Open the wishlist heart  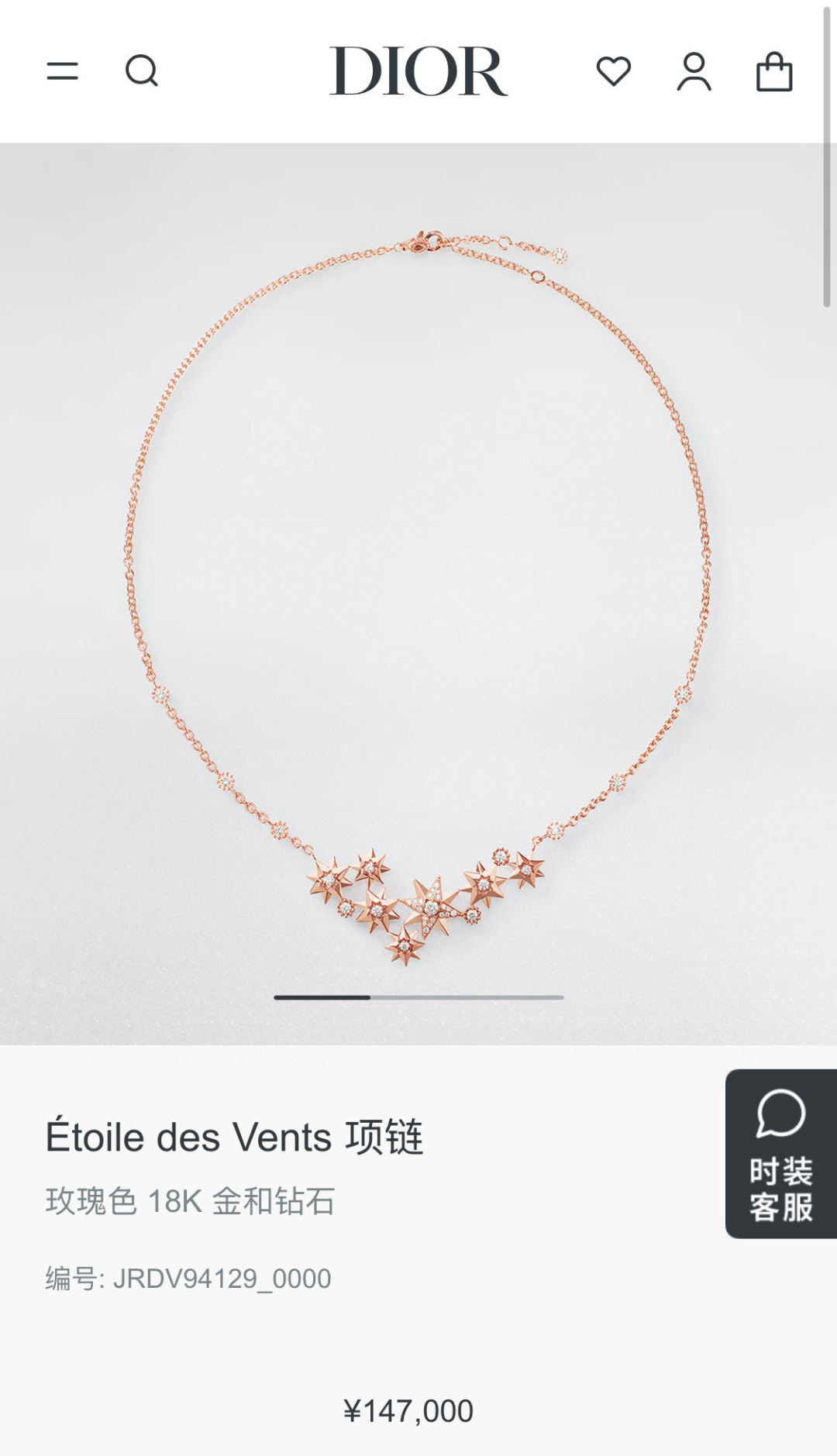click(x=613, y=71)
